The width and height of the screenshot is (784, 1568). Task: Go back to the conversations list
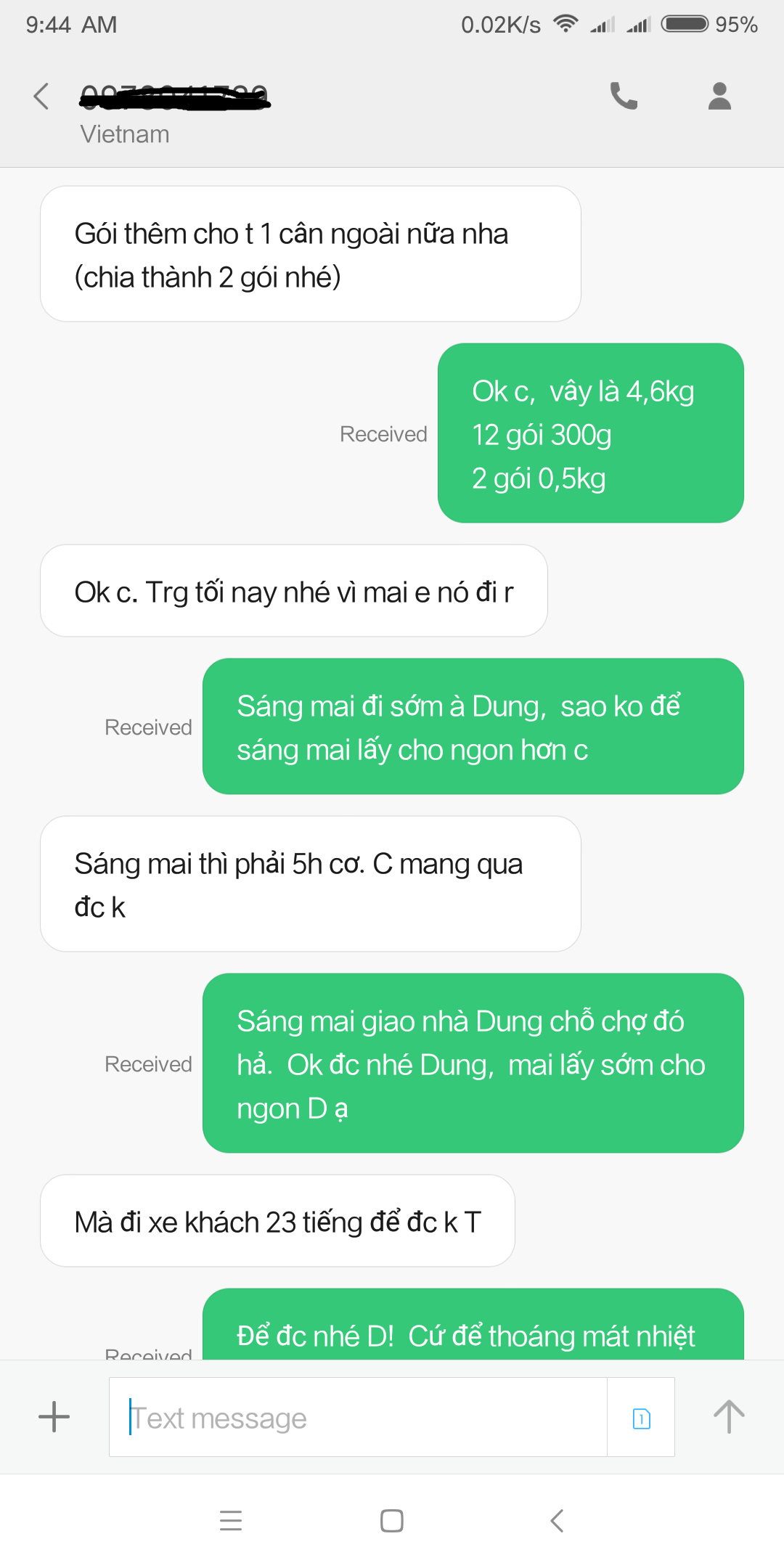pyautogui.click(x=41, y=97)
